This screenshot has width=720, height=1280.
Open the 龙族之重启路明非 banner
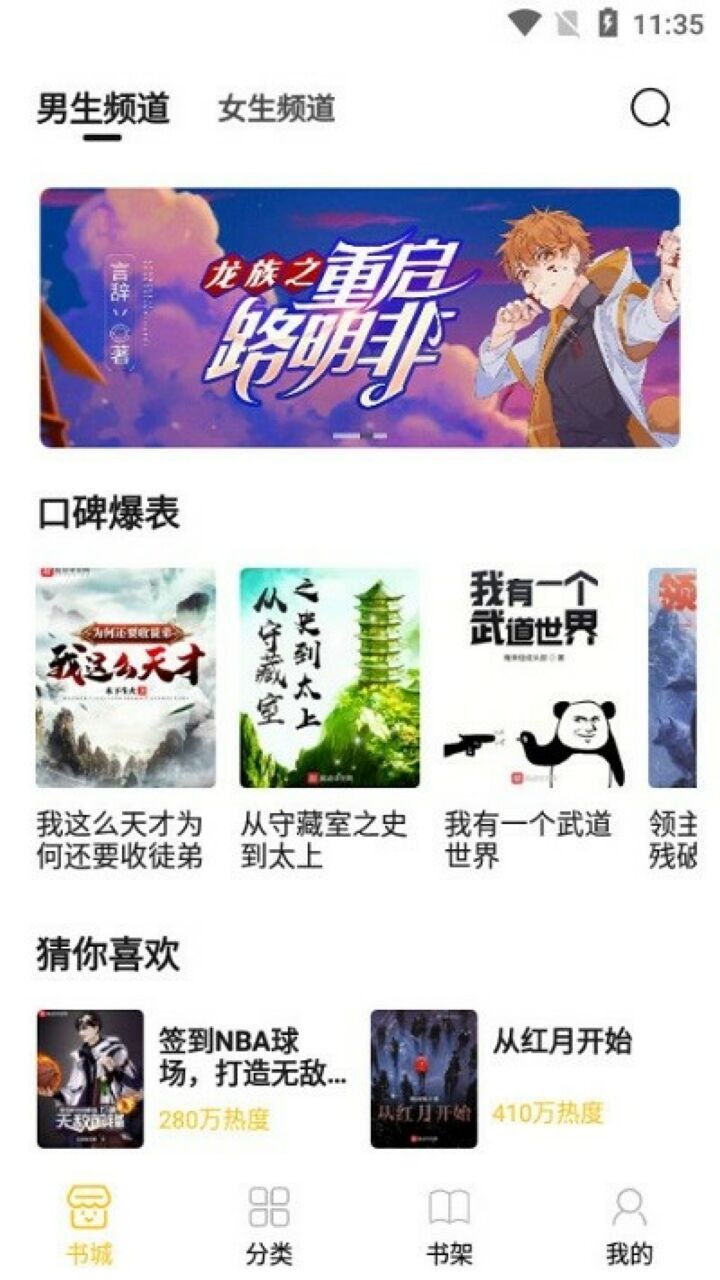click(x=360, y=317)
